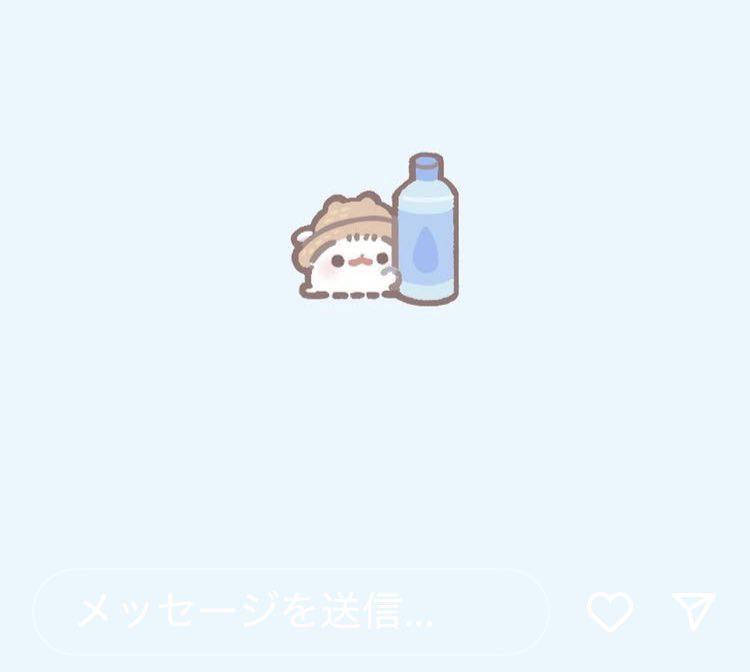Viewport: 750px width, 672px height.
Task: Like this story with the heart
Action: click(609, 611)
